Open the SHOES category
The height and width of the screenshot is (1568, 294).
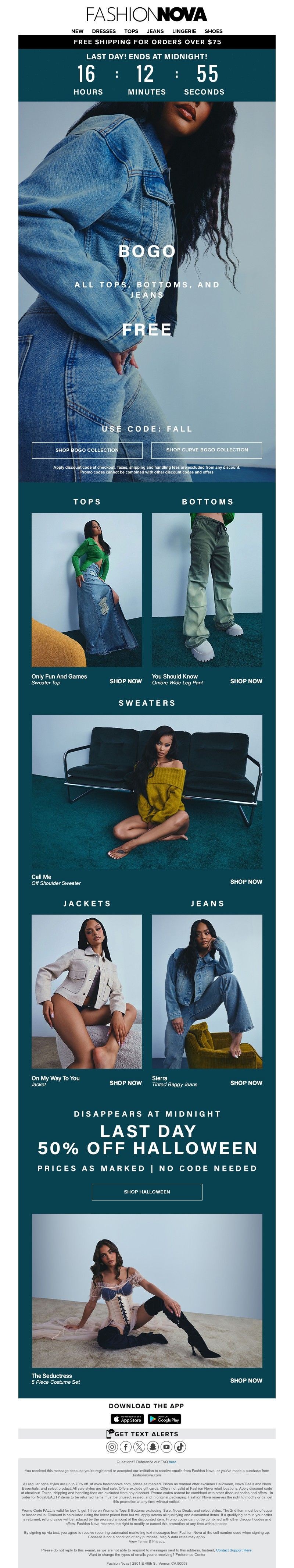(213, 31)
